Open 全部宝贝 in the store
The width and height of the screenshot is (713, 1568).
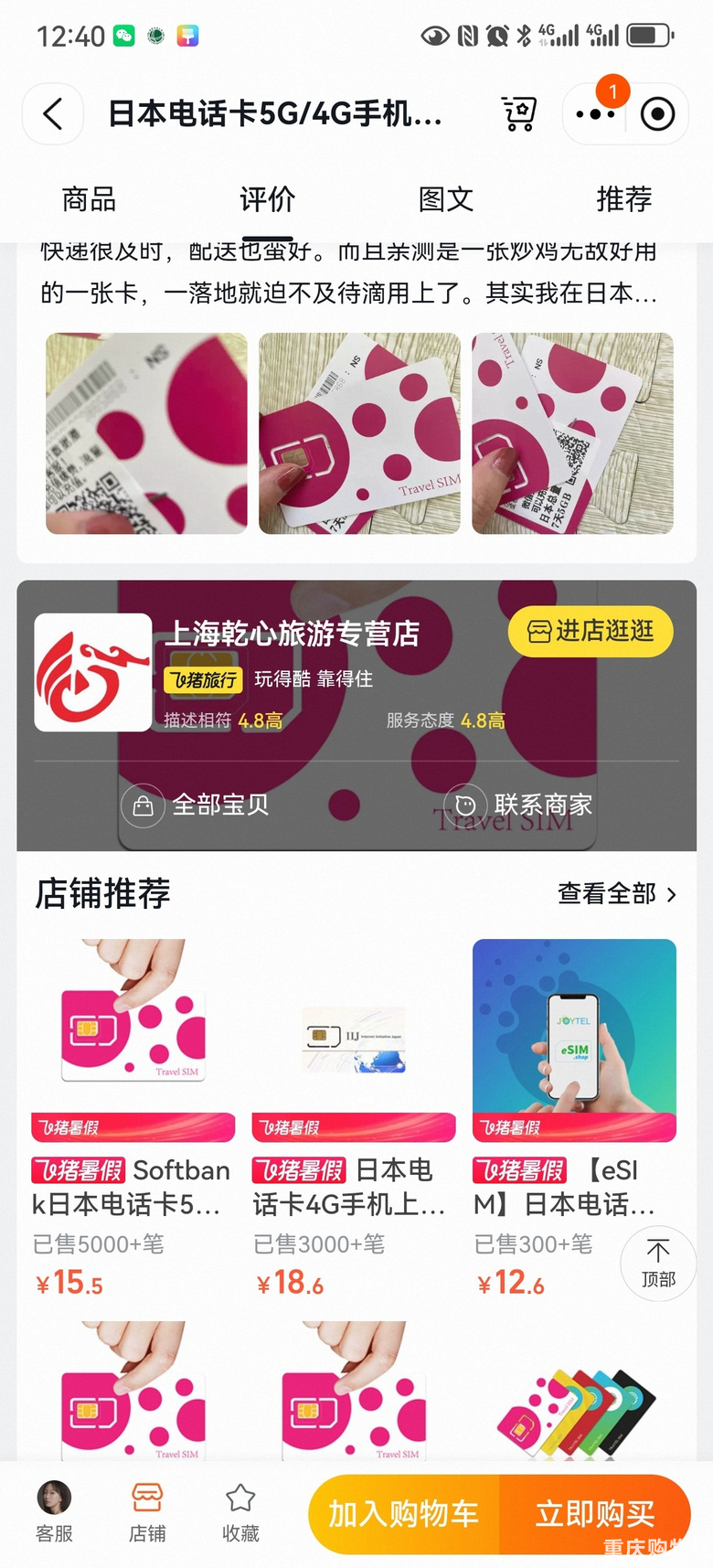coord(197,805)
